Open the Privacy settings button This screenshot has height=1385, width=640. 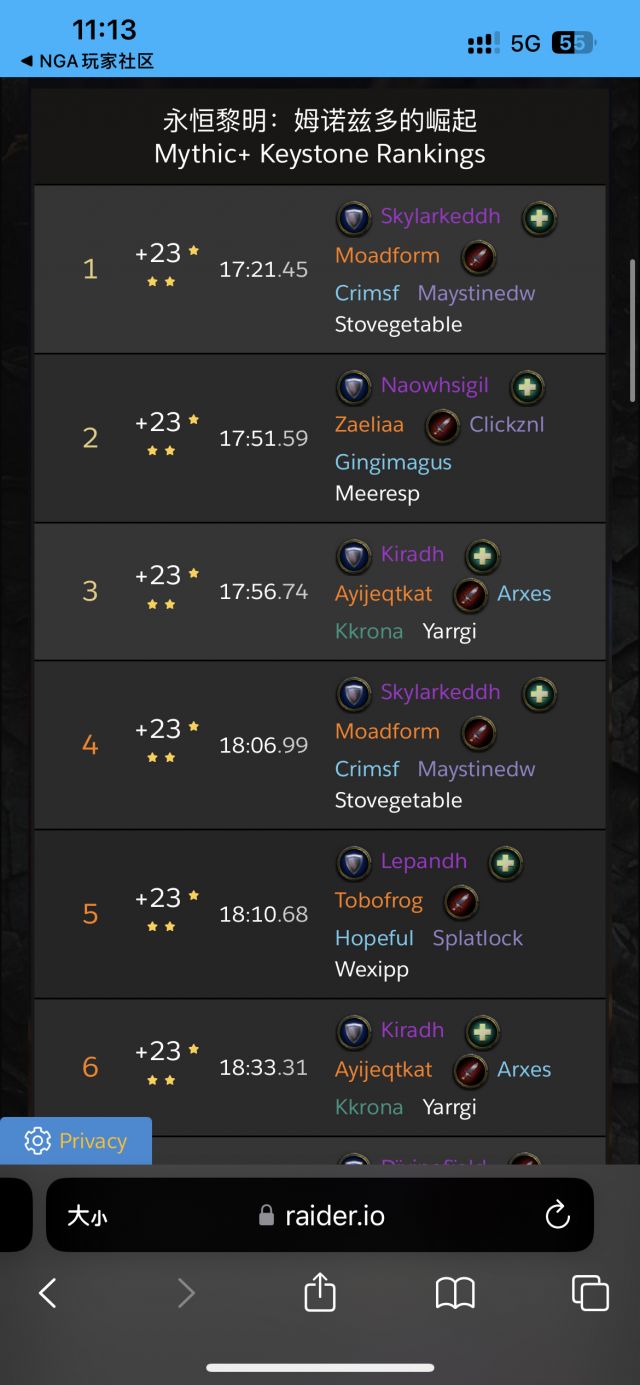(76, 1141)
